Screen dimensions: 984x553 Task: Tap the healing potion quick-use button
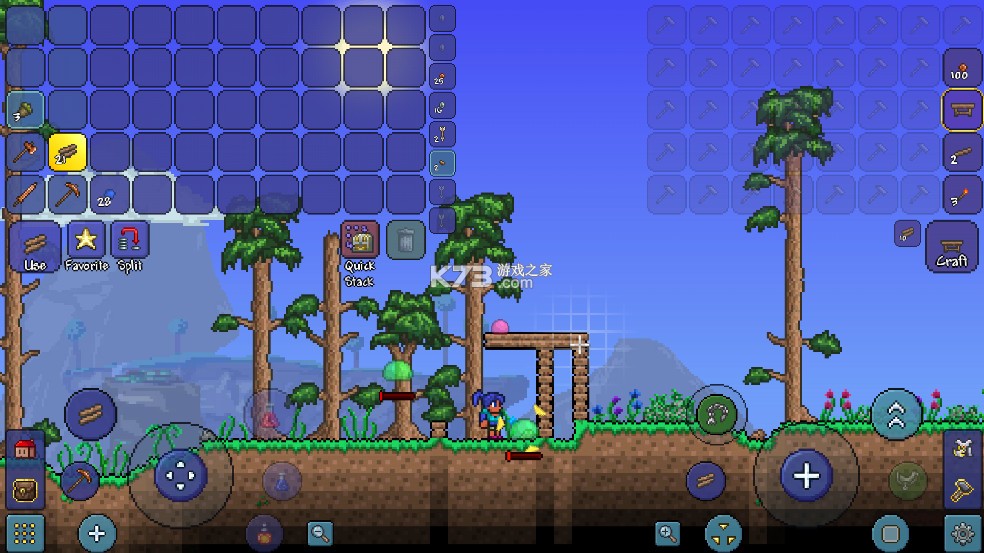click(268, 414)
